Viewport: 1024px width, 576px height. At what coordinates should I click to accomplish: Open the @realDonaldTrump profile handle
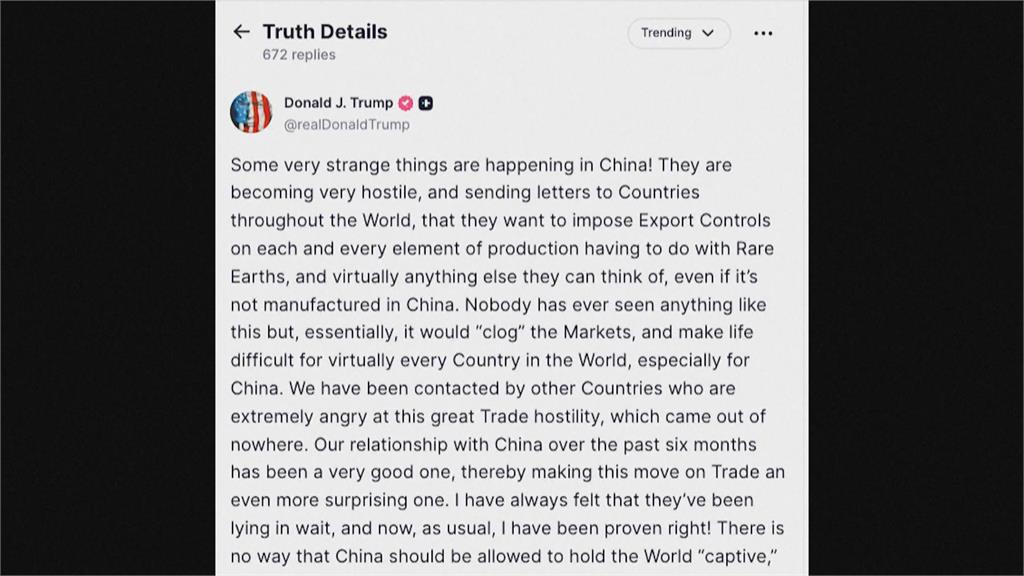[346, 125]
